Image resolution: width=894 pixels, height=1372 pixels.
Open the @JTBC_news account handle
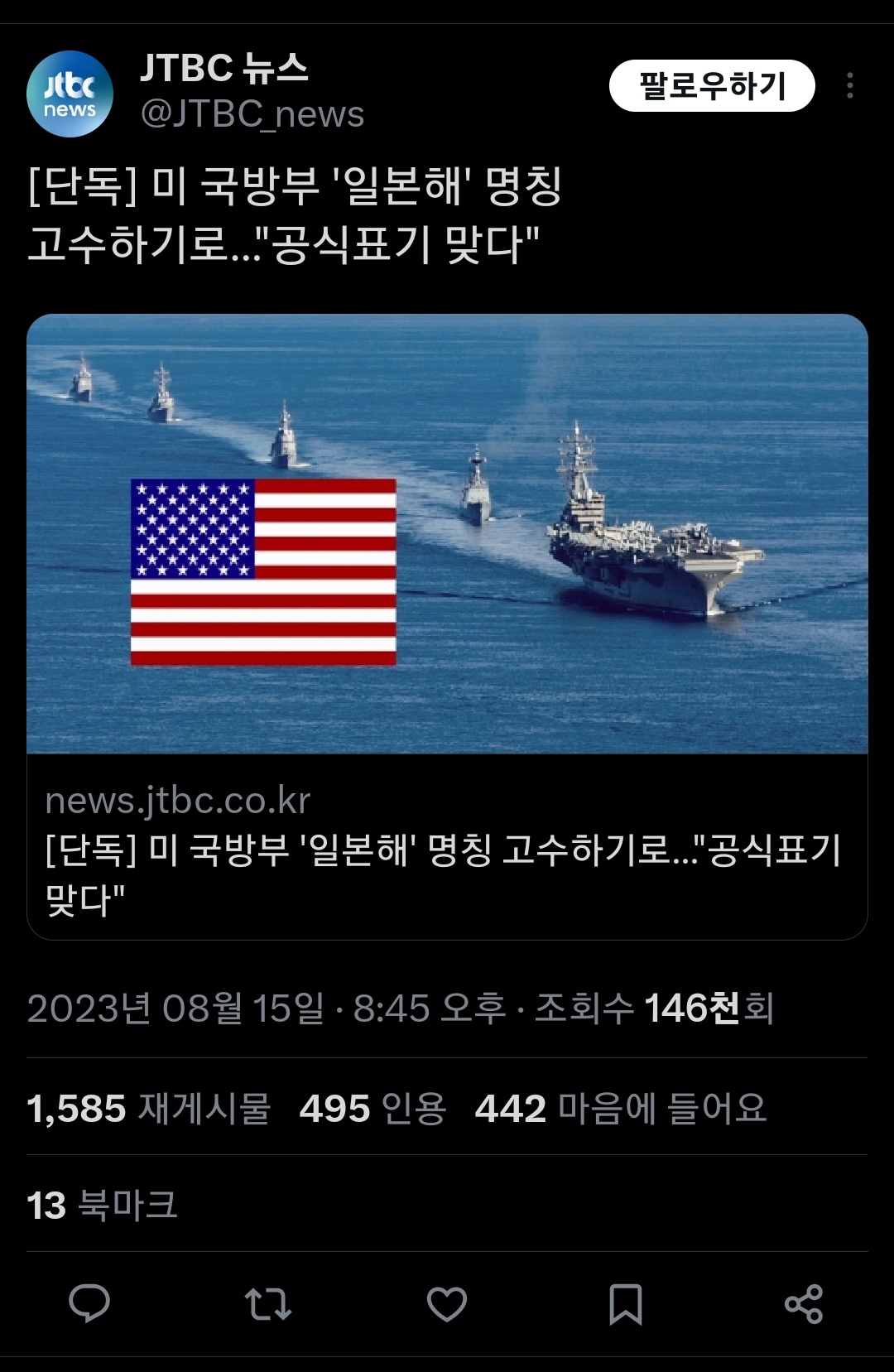[x=252, y=114]
